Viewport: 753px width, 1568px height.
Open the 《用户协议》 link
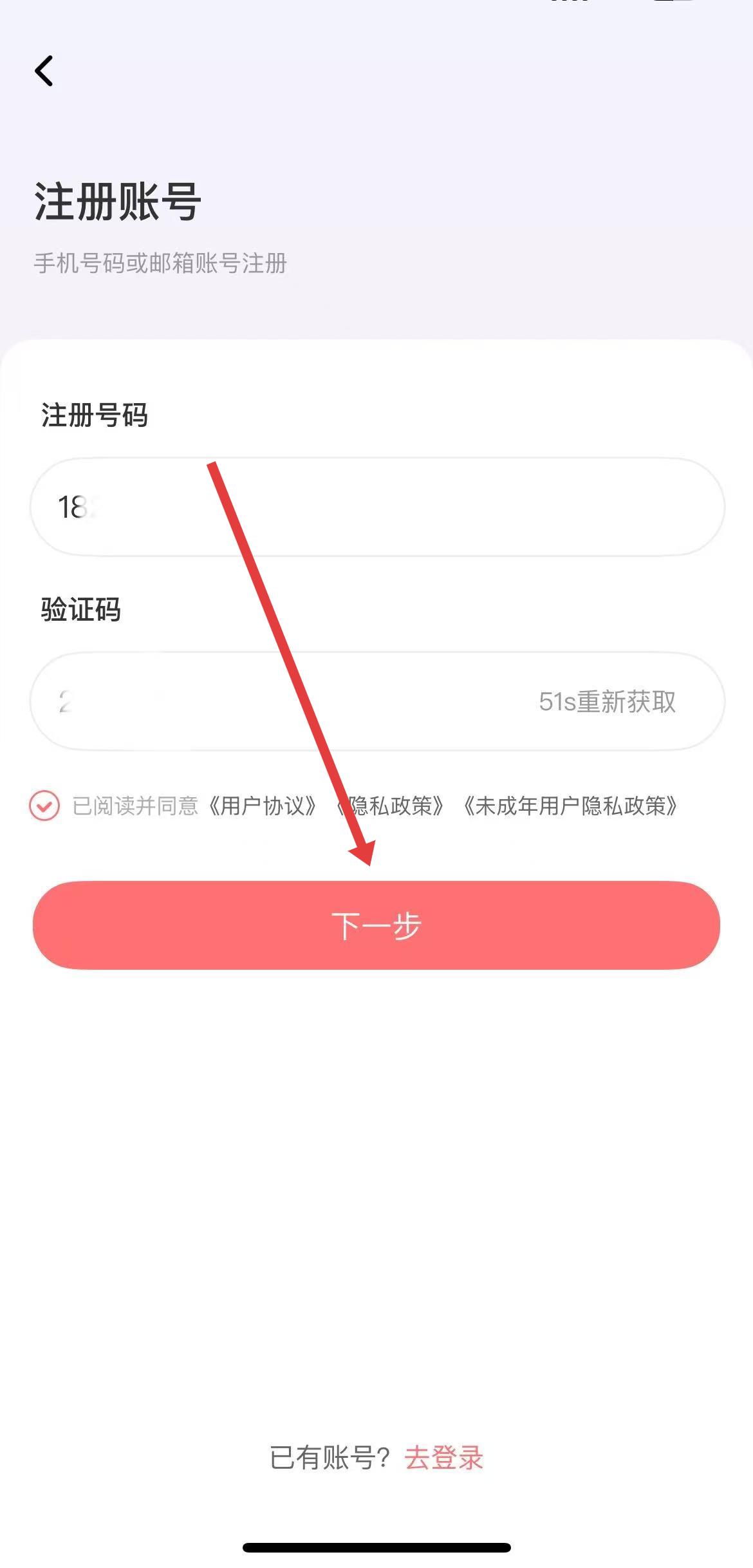pyautogui.click(x=263, y=806)
